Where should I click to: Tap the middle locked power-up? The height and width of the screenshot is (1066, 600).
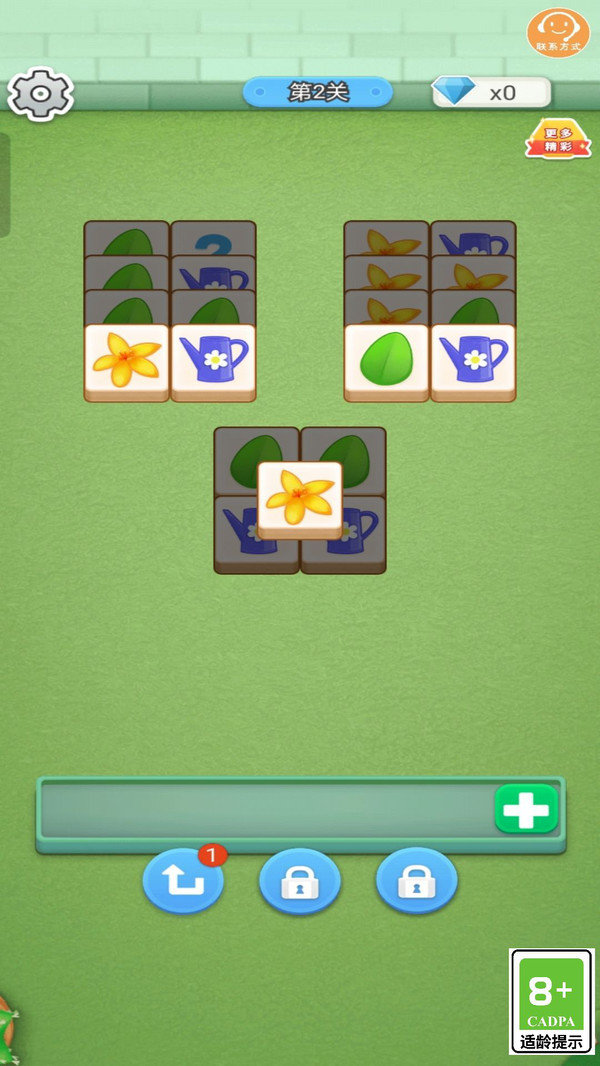300,882
